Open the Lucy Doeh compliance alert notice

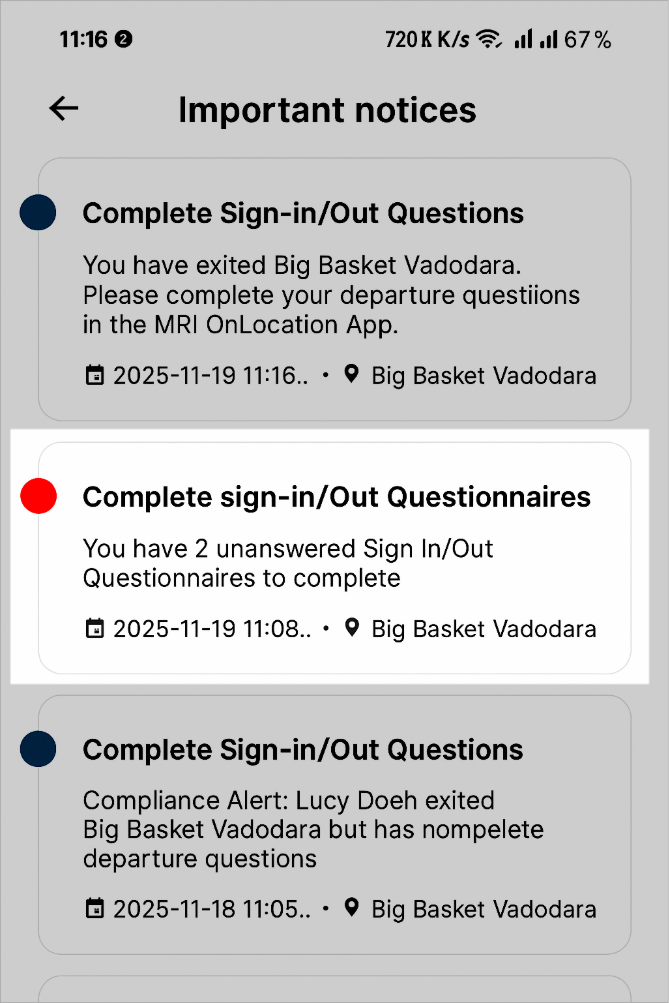point(335,825)
